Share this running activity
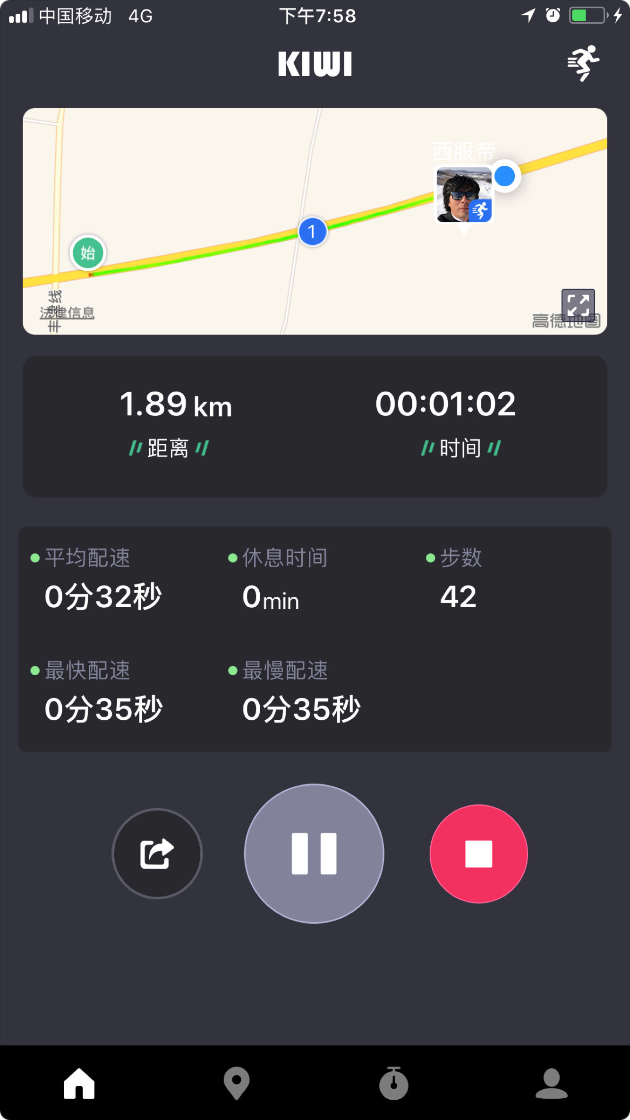This screenshot has width=630, height=1120. coord(157,854)
